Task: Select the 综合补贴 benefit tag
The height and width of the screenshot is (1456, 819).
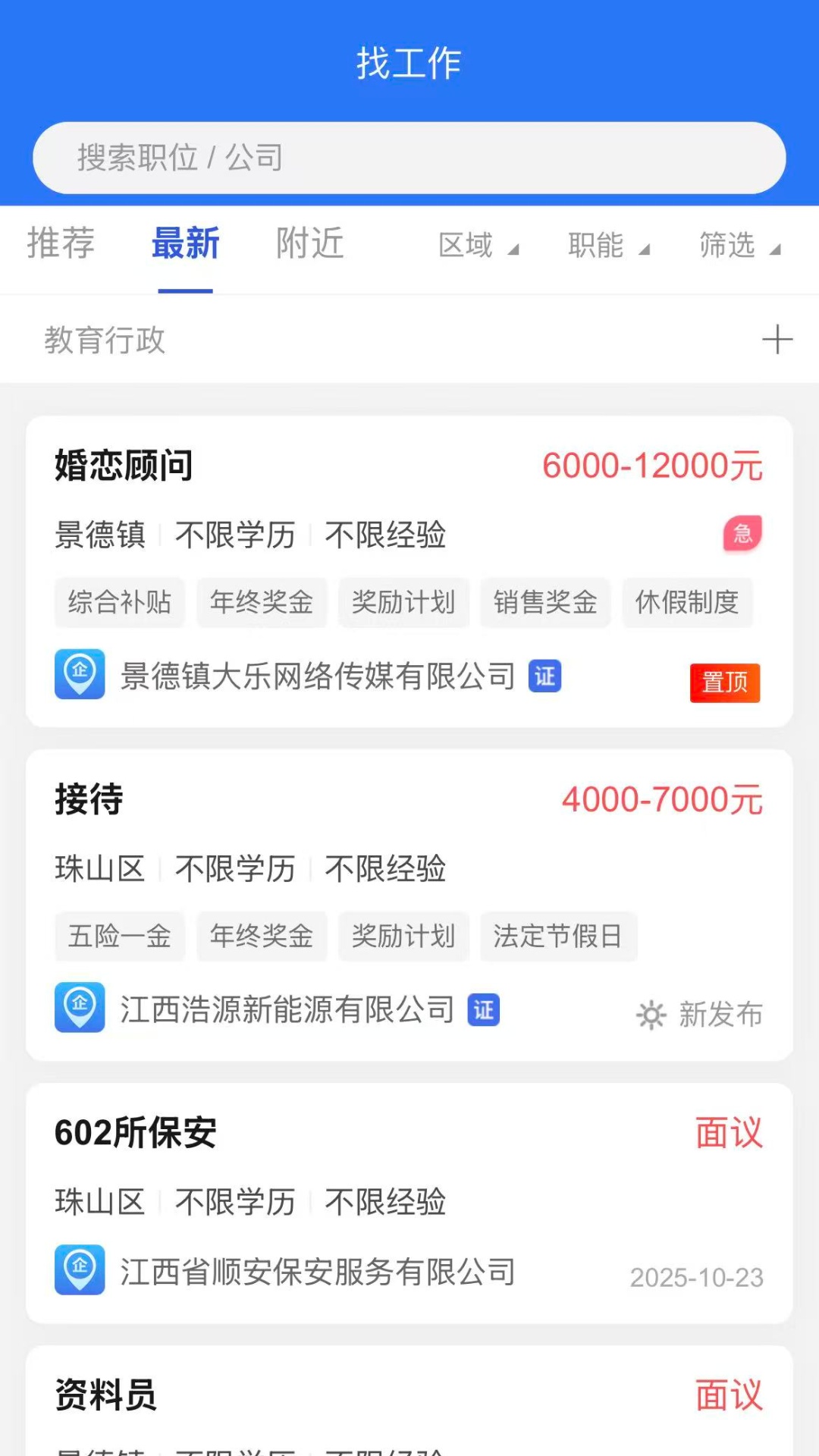Action: coord(119,602)
